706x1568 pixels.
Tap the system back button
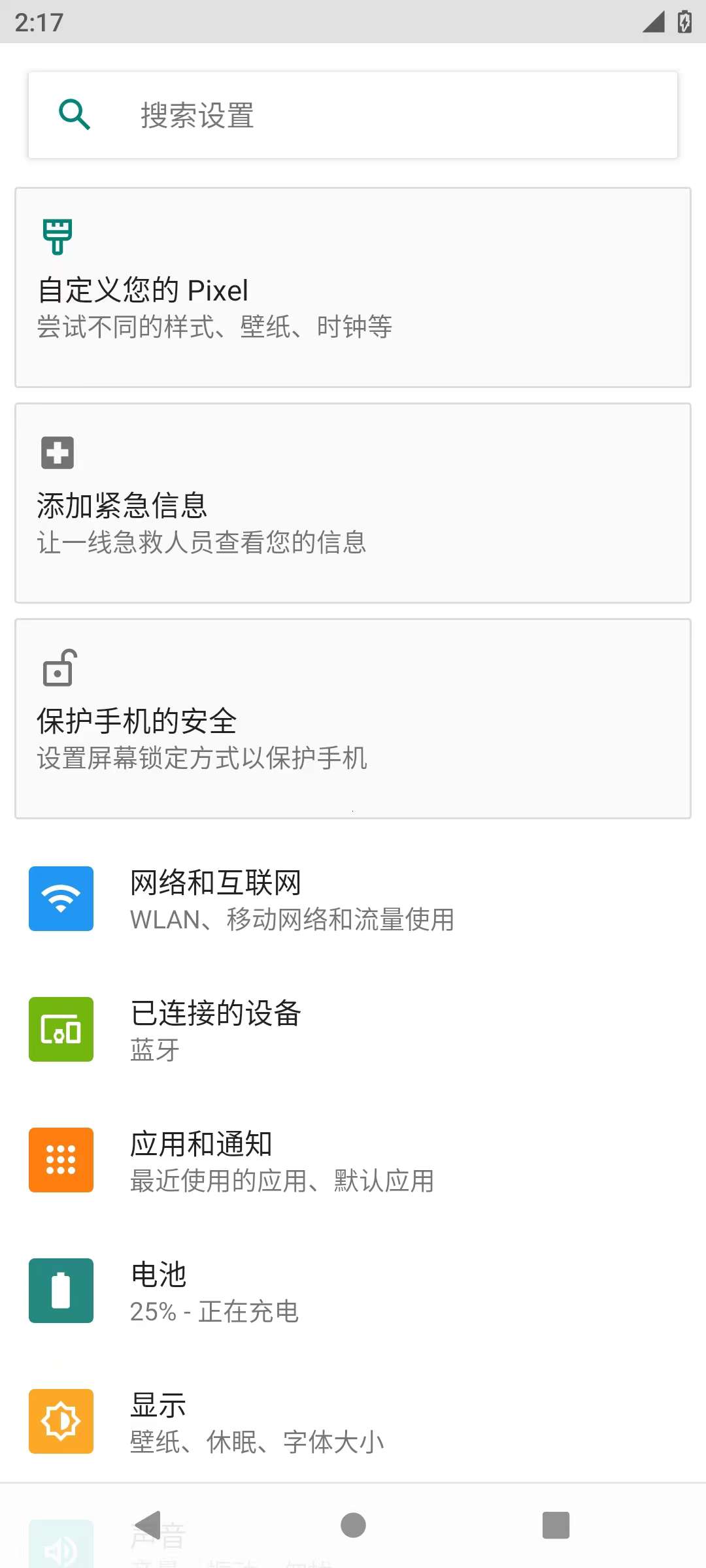tap(149, 1526)
